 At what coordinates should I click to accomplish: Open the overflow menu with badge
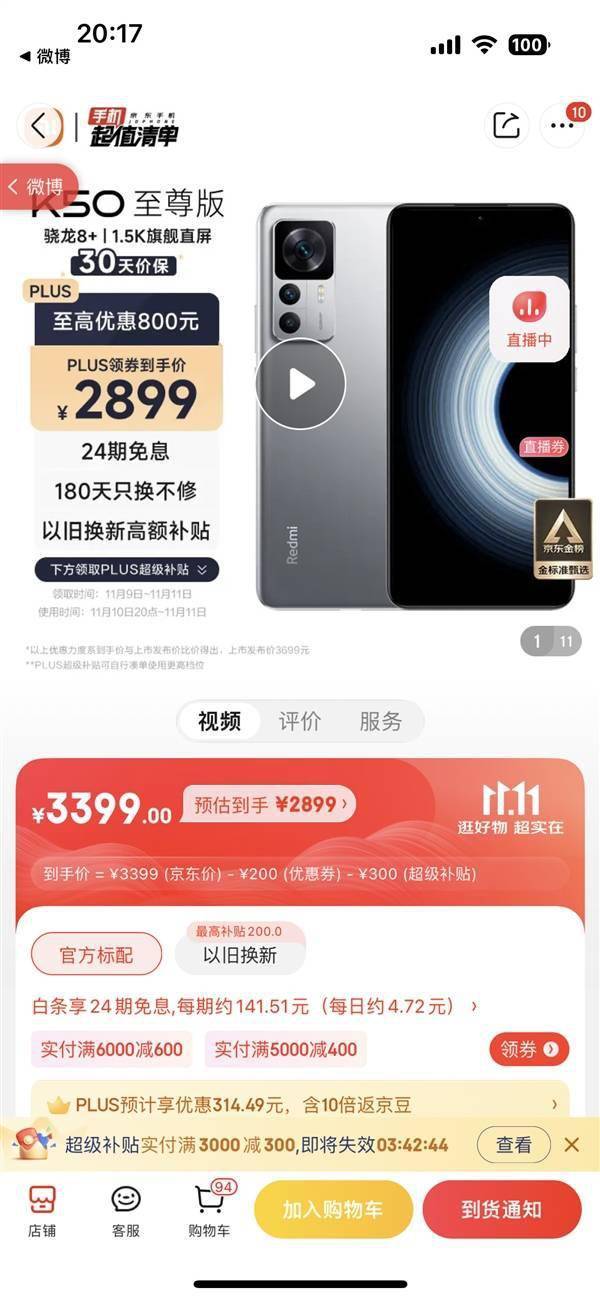point(563,126)
